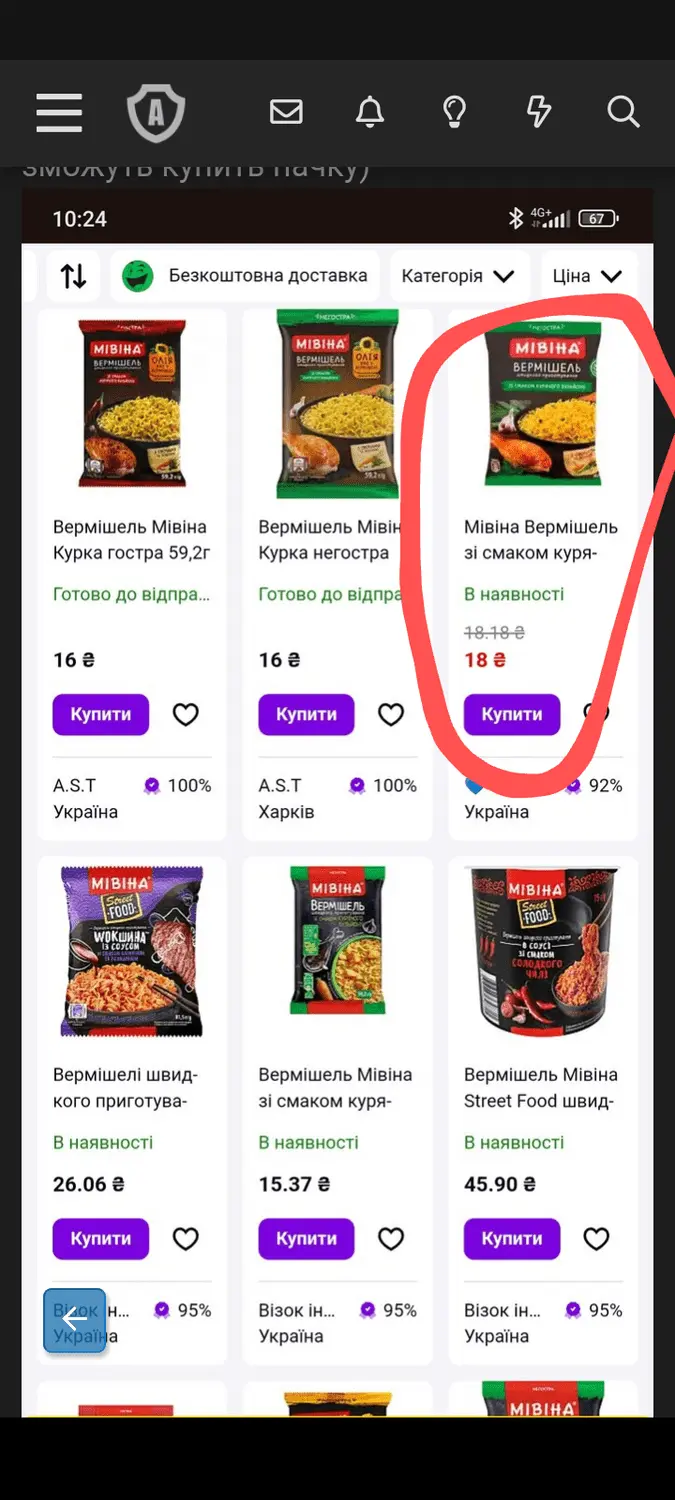Tap the blue back arrow button
Viewport: 675px width, 1500px height.
click(x=75, y=1320)
